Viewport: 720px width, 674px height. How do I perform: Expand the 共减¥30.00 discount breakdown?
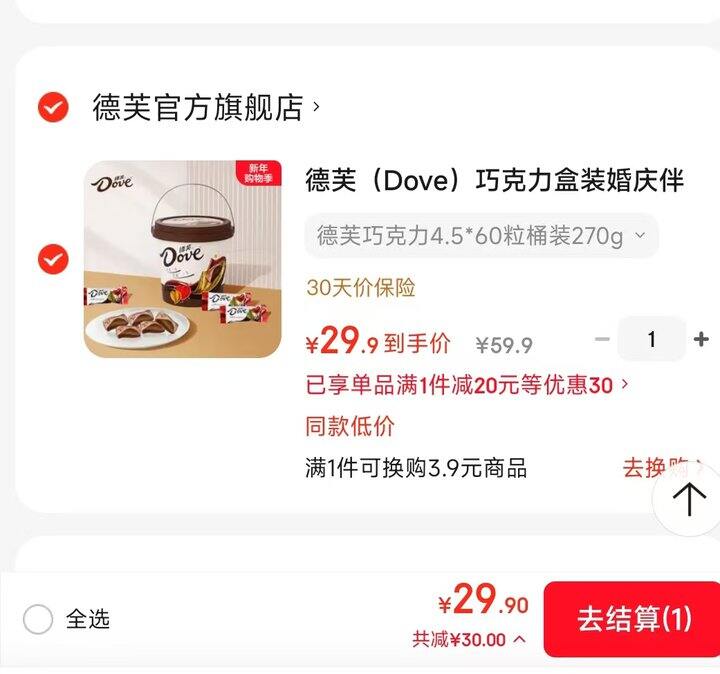(468, 640)
